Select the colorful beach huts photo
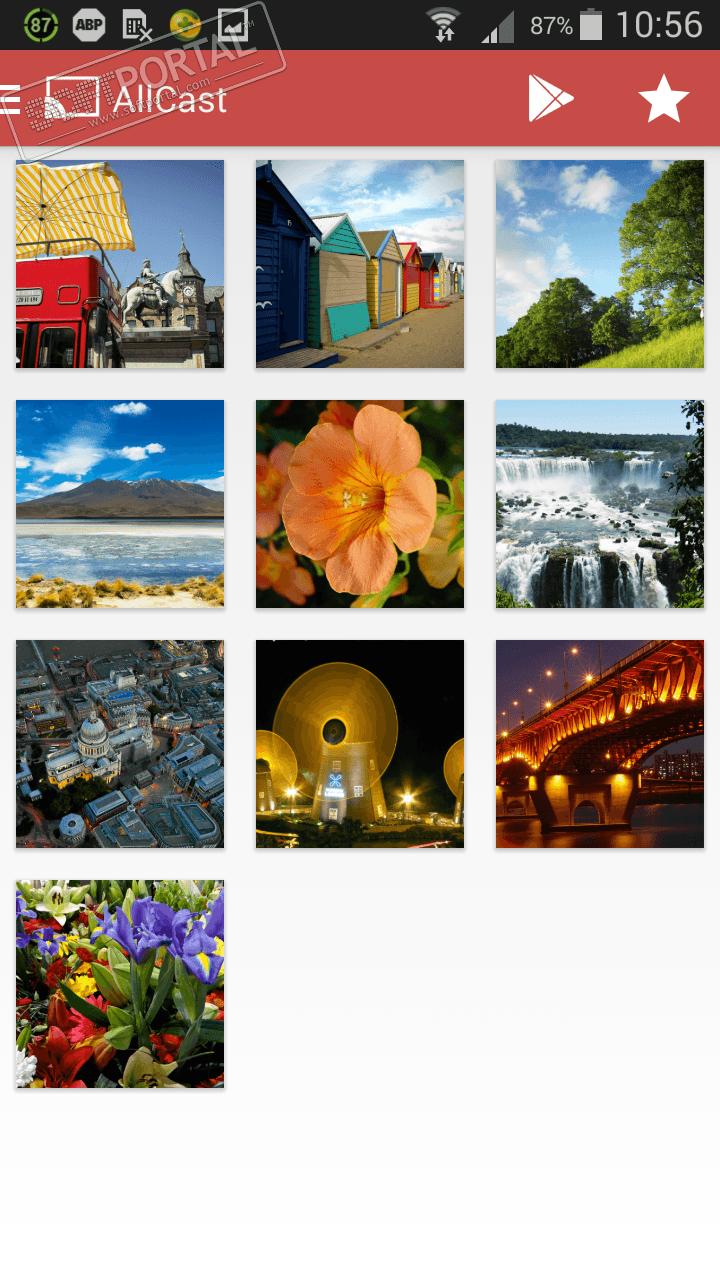720x1280 pixels. coord(360,264)
